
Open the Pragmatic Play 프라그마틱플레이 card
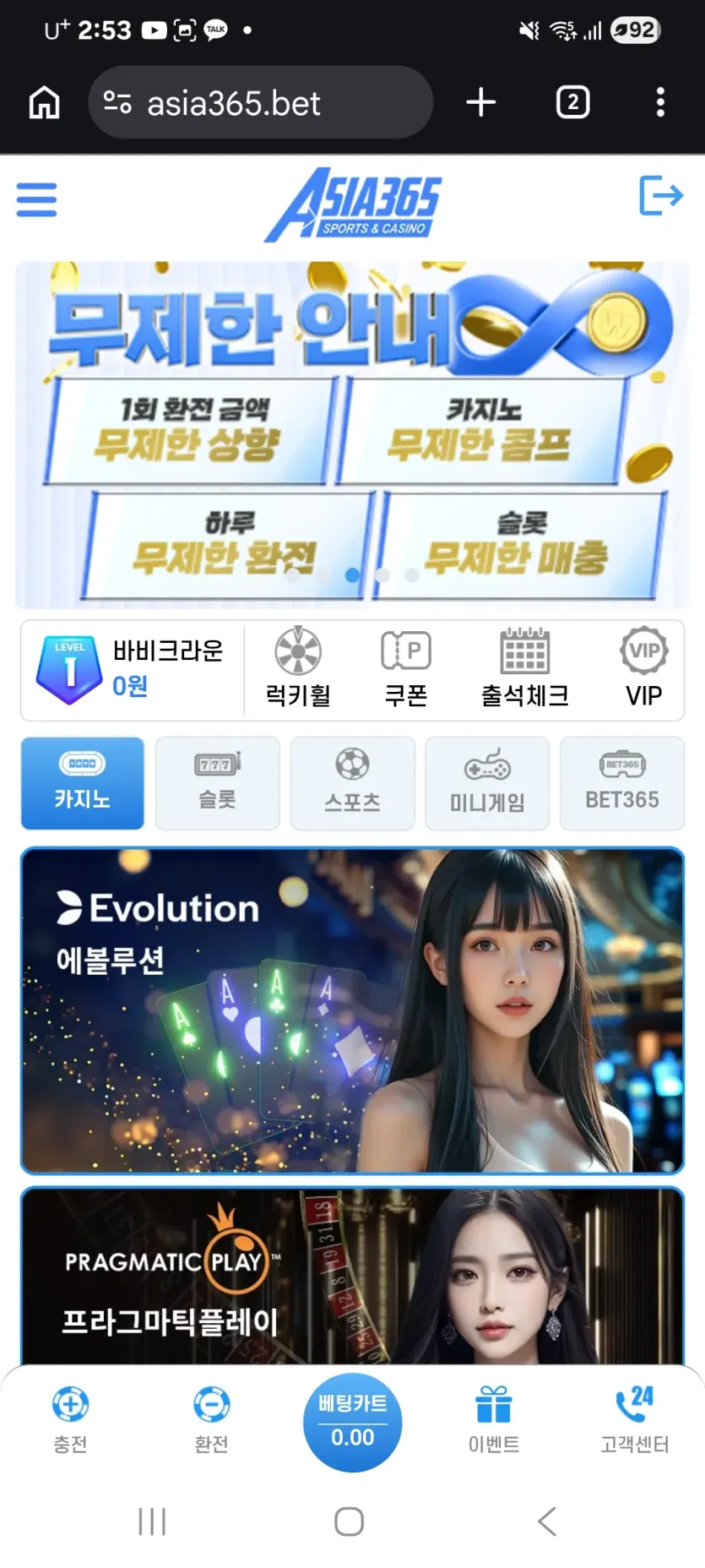coord(352,1276)
